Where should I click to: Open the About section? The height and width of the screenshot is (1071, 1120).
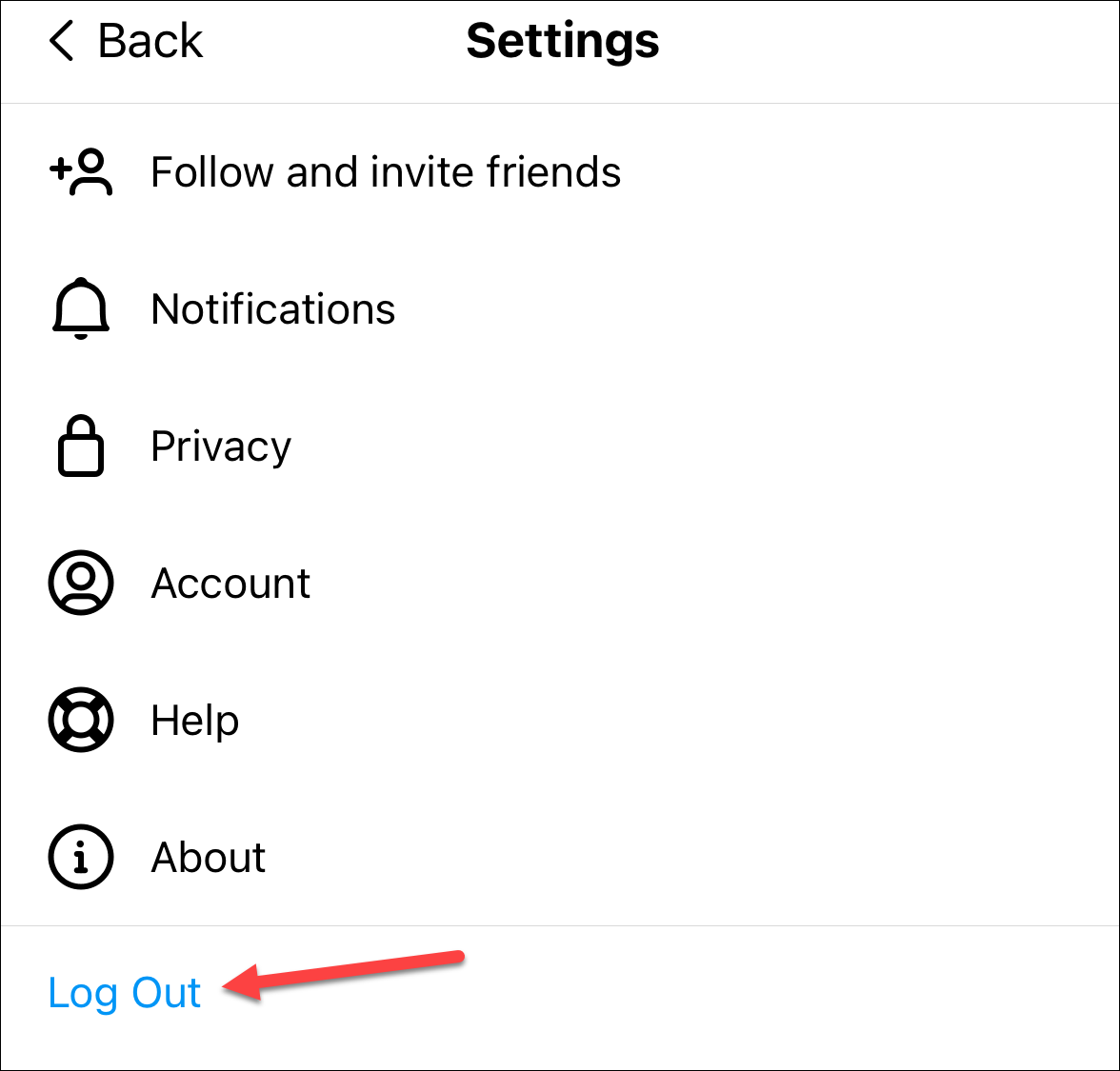point(560,858)
